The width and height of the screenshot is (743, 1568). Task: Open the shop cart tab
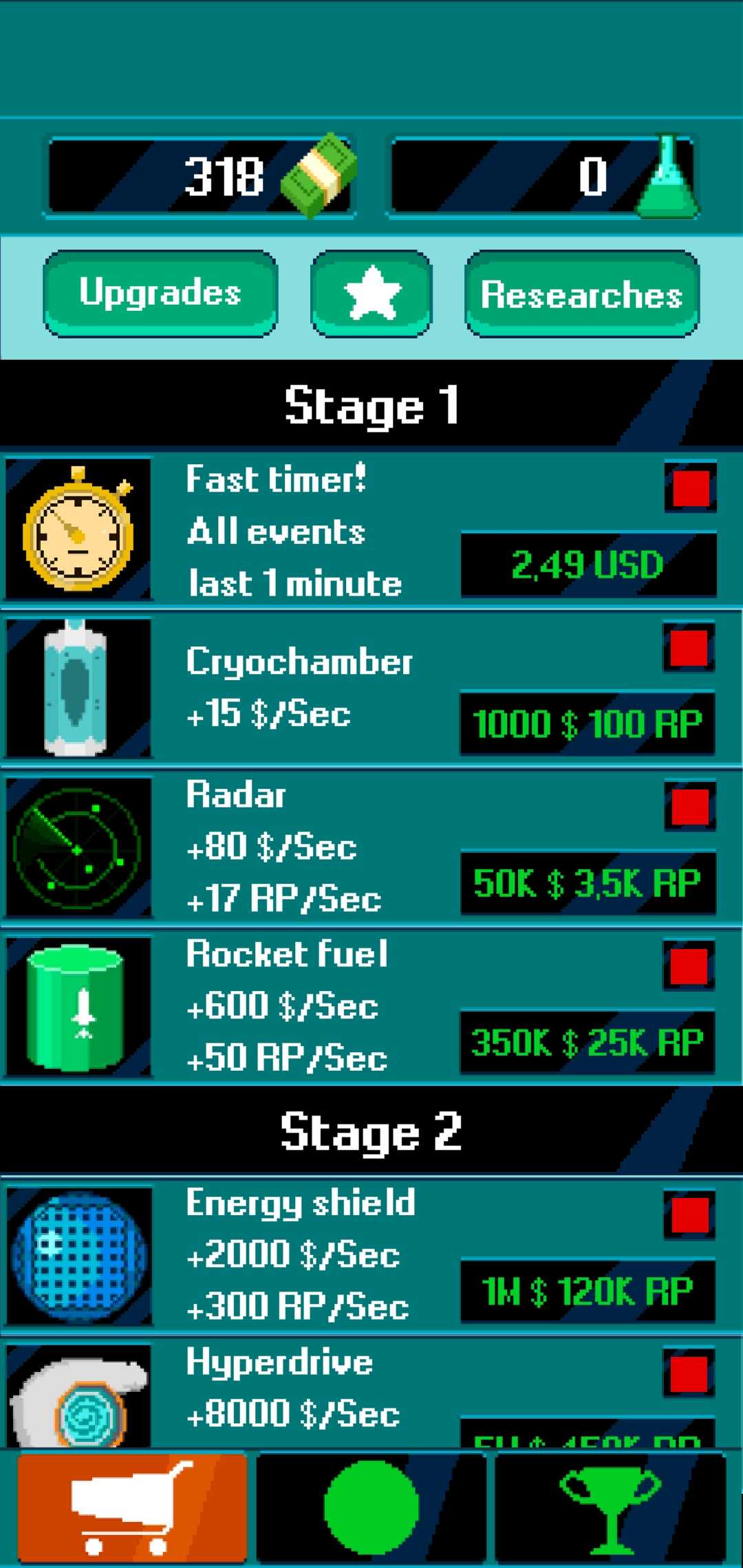(132, 1507)
